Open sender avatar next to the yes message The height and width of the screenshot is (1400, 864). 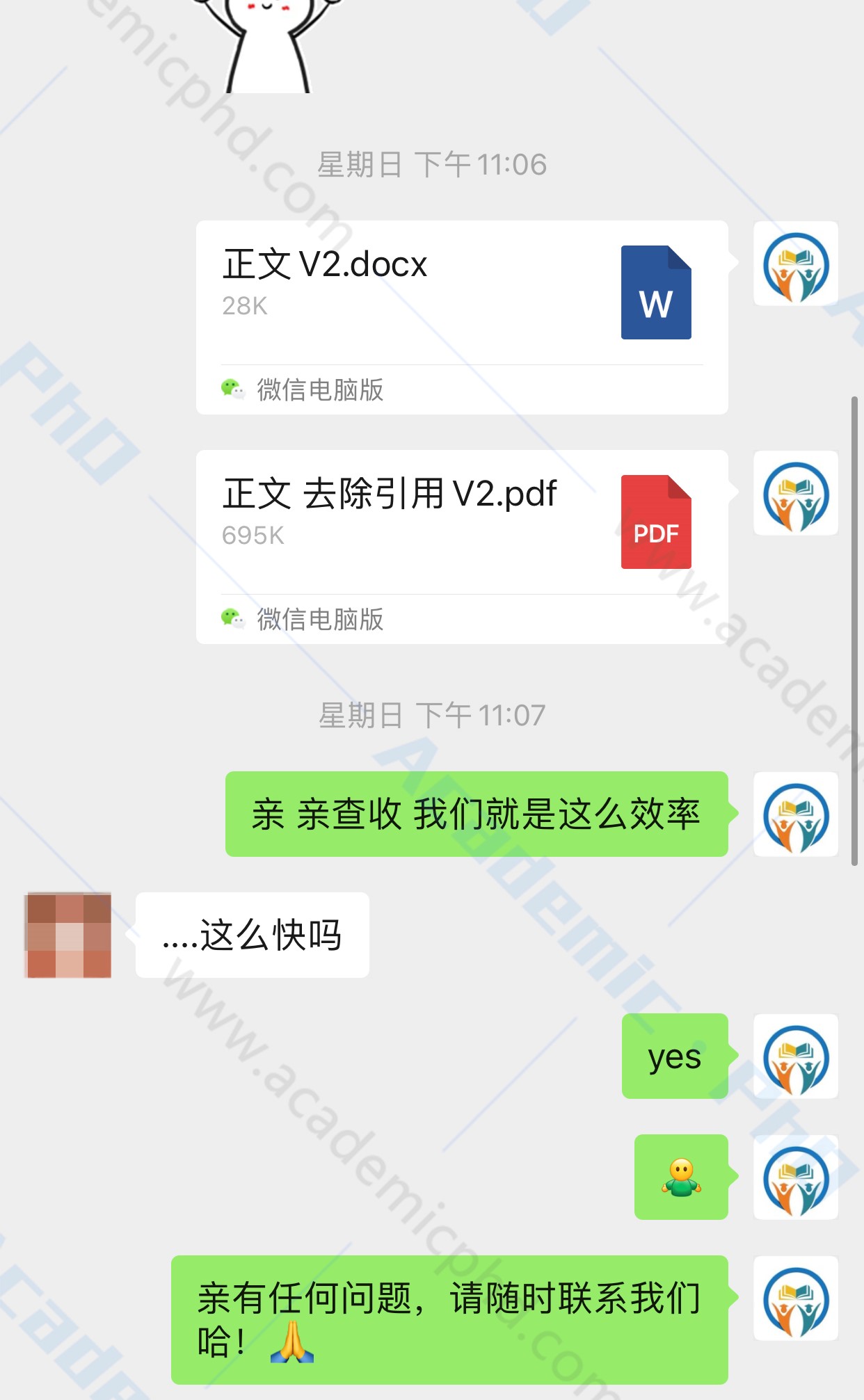click(796, 1056)
